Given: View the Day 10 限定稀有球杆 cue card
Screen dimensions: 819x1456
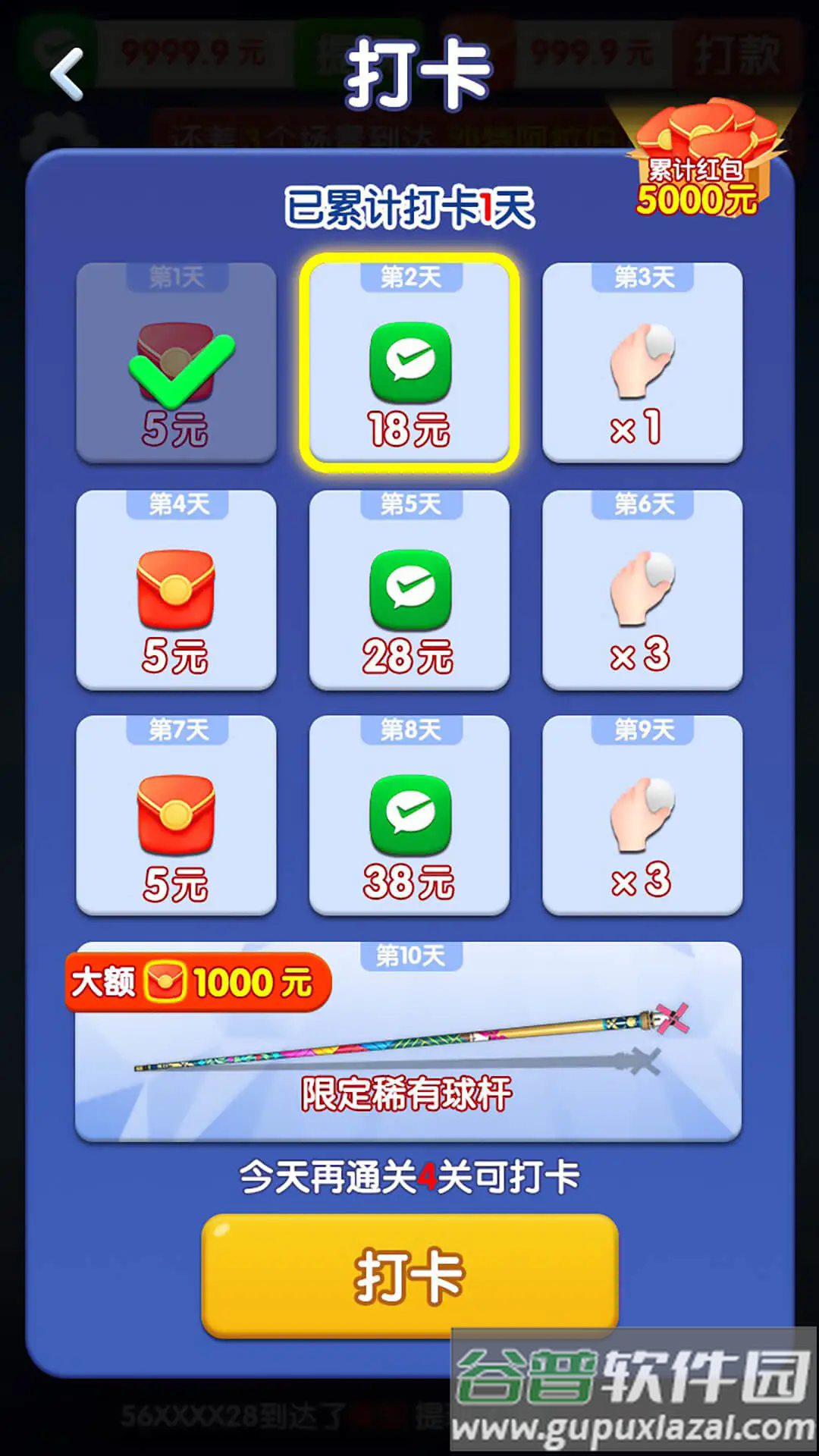Looking at the screenshot, I should tap(409, 1054).
